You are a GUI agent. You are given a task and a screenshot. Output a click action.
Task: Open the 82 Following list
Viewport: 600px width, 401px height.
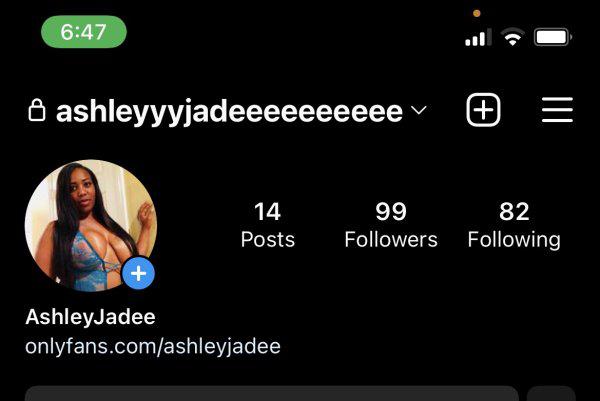pyautogui.click(x=513, y=224)
